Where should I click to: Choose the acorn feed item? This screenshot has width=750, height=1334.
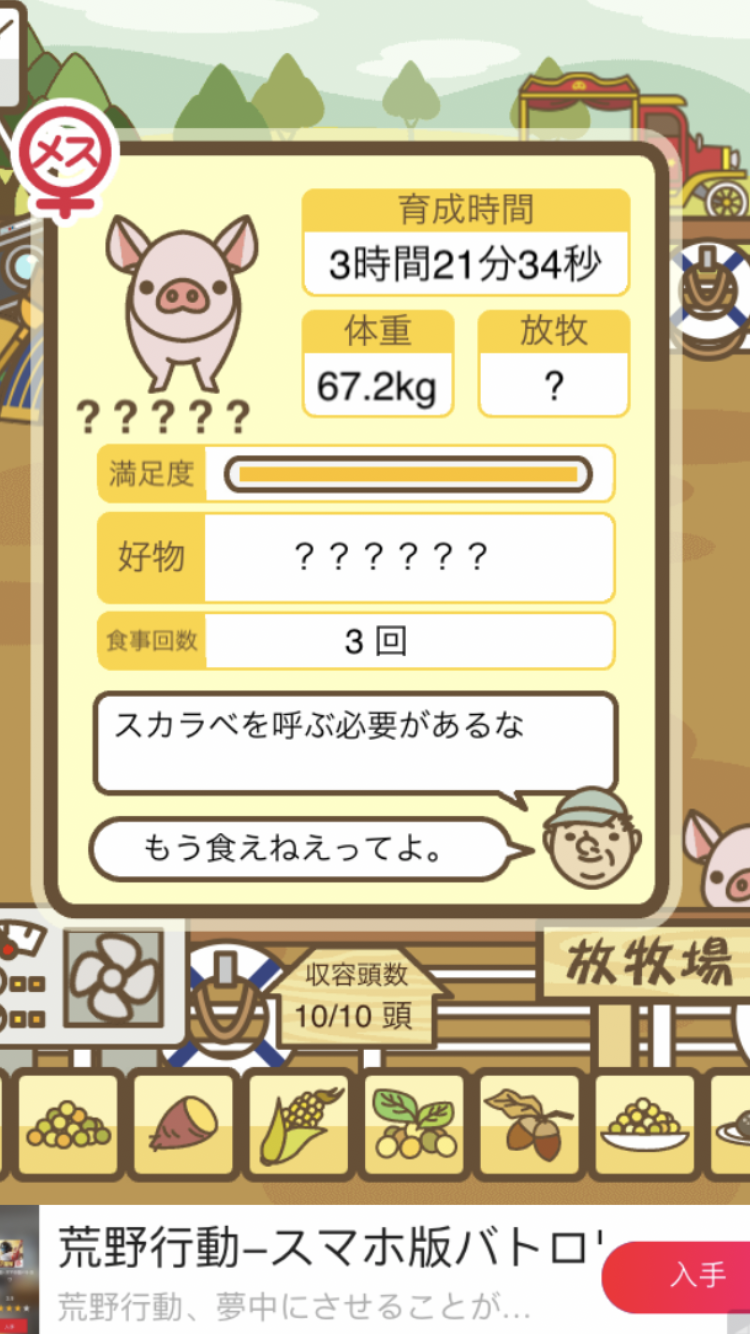click(528, 1125)
